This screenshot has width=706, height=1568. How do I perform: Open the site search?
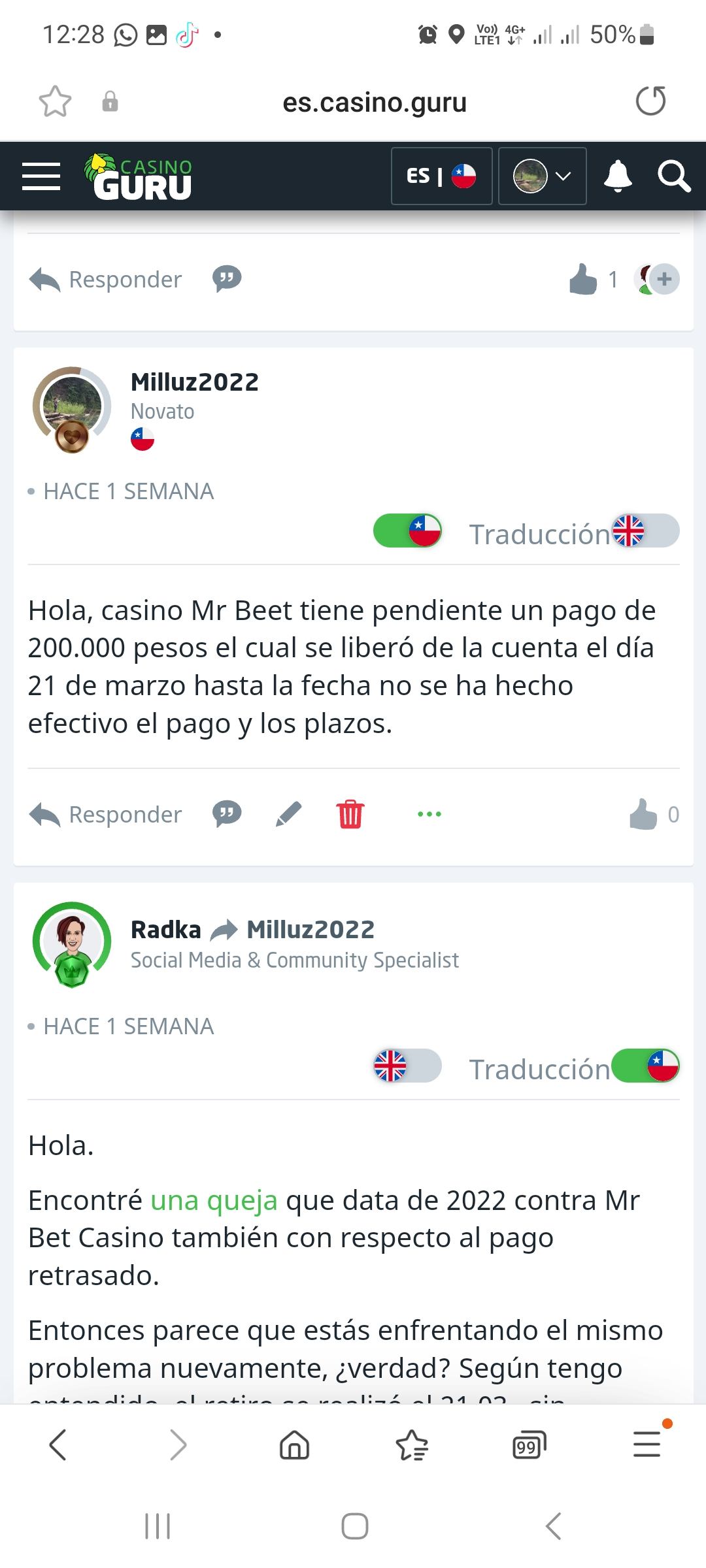point(673,176)
